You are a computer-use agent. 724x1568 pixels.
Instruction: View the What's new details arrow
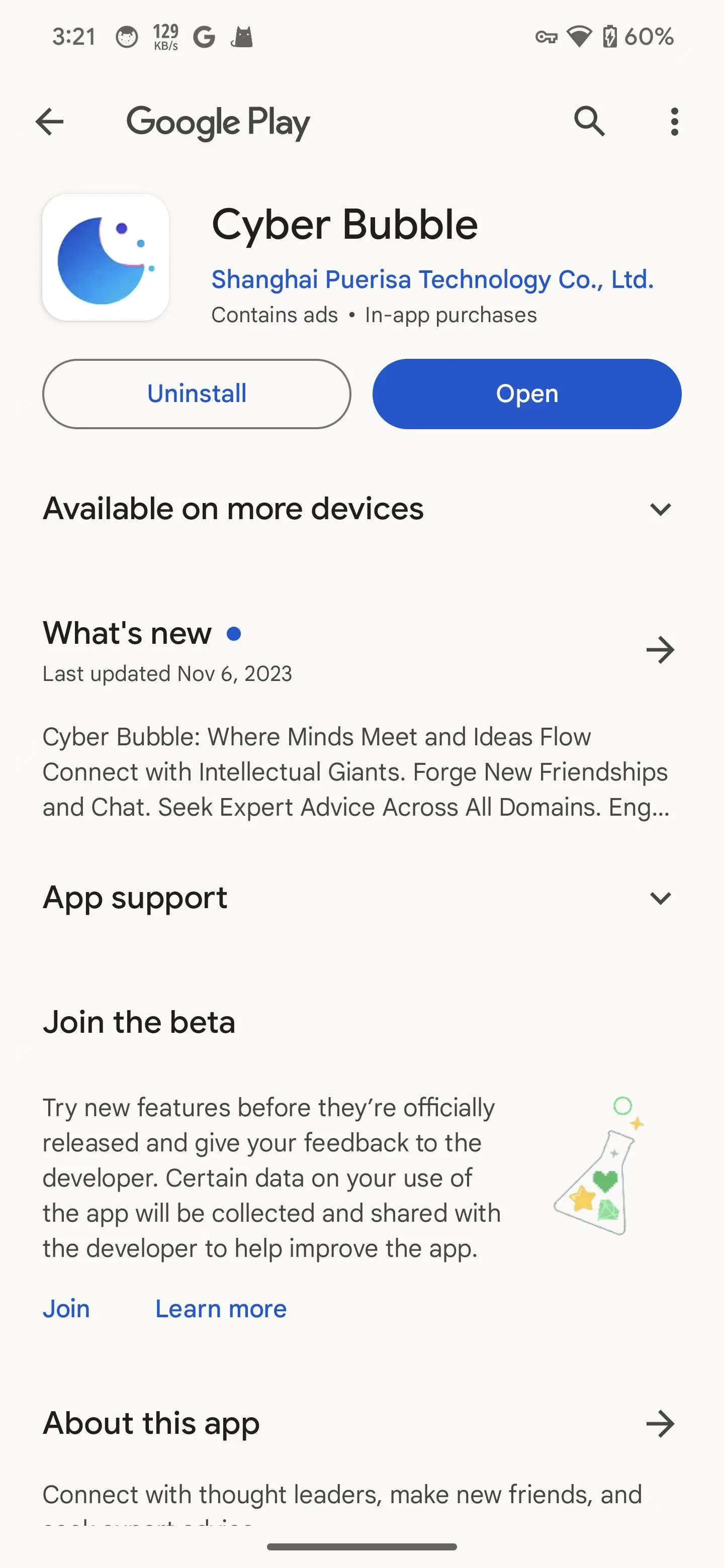click(660, 650)
